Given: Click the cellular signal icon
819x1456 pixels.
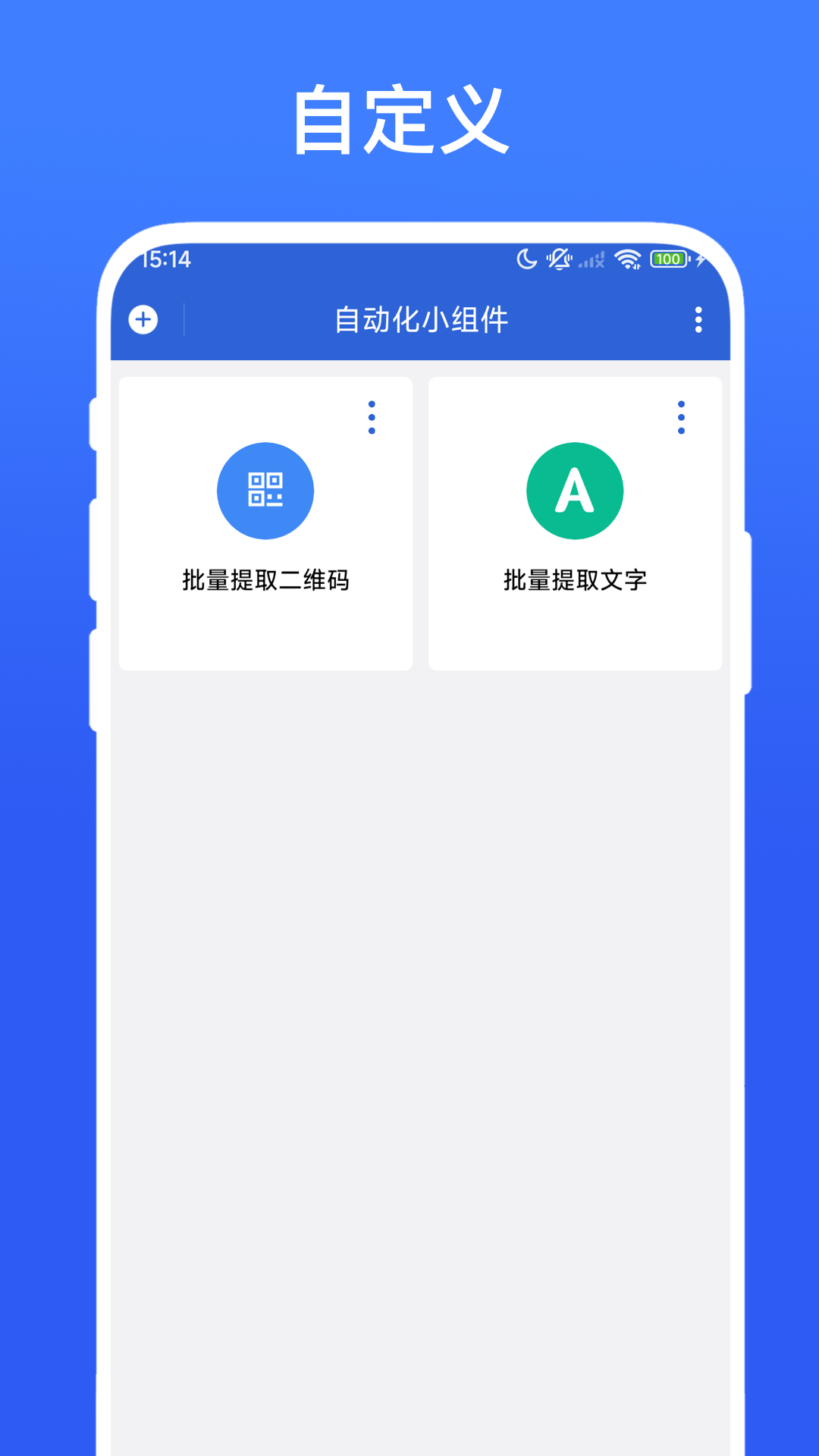Looking at the screenshot, I should (x=591, y=261).
